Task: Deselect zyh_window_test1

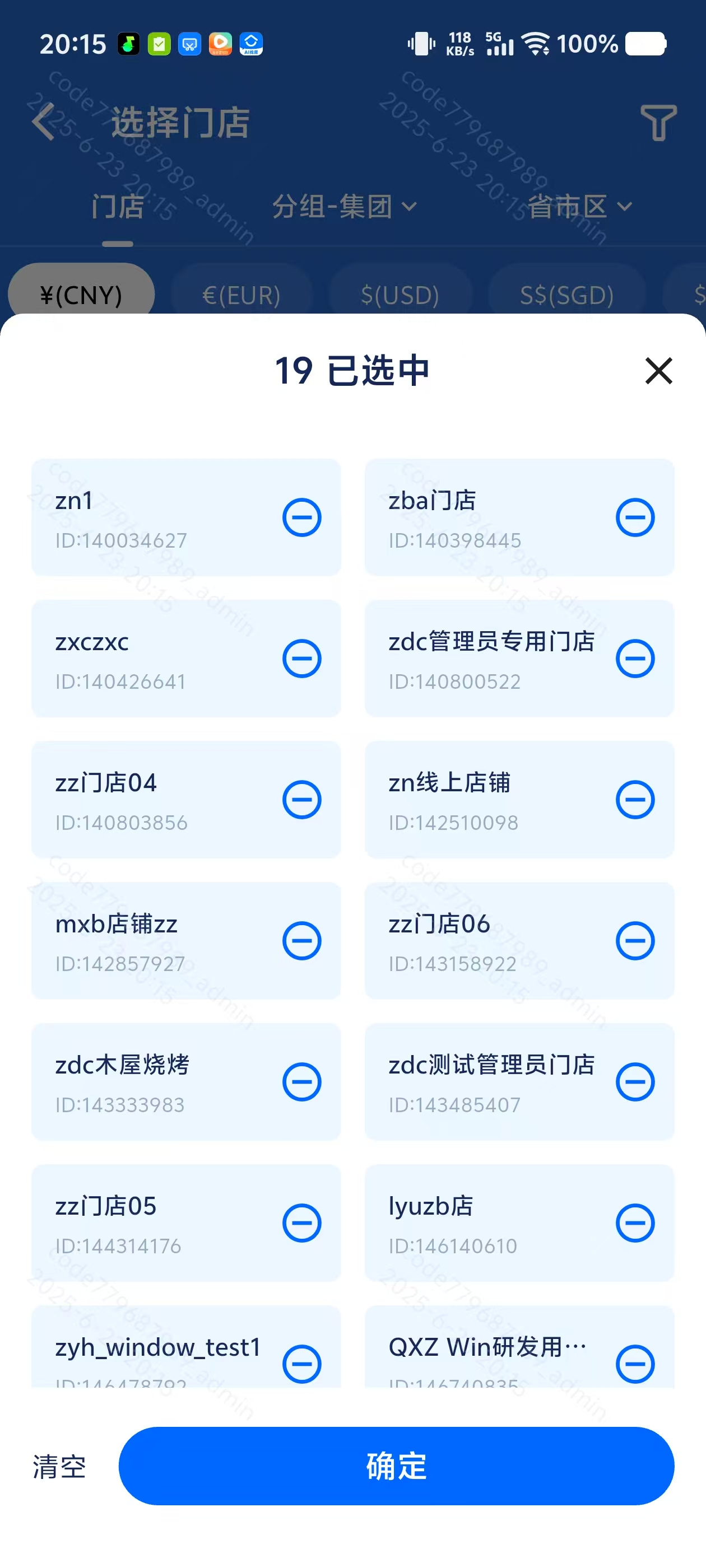Action: pos(301,1364)
